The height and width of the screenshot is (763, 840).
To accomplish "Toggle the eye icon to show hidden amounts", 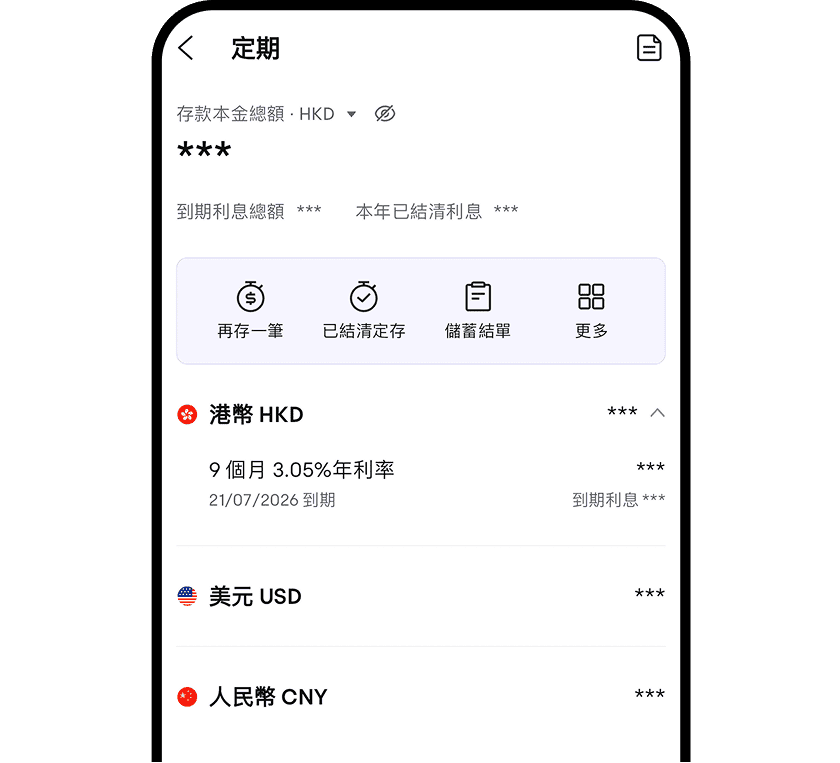I will click(385, 114).
